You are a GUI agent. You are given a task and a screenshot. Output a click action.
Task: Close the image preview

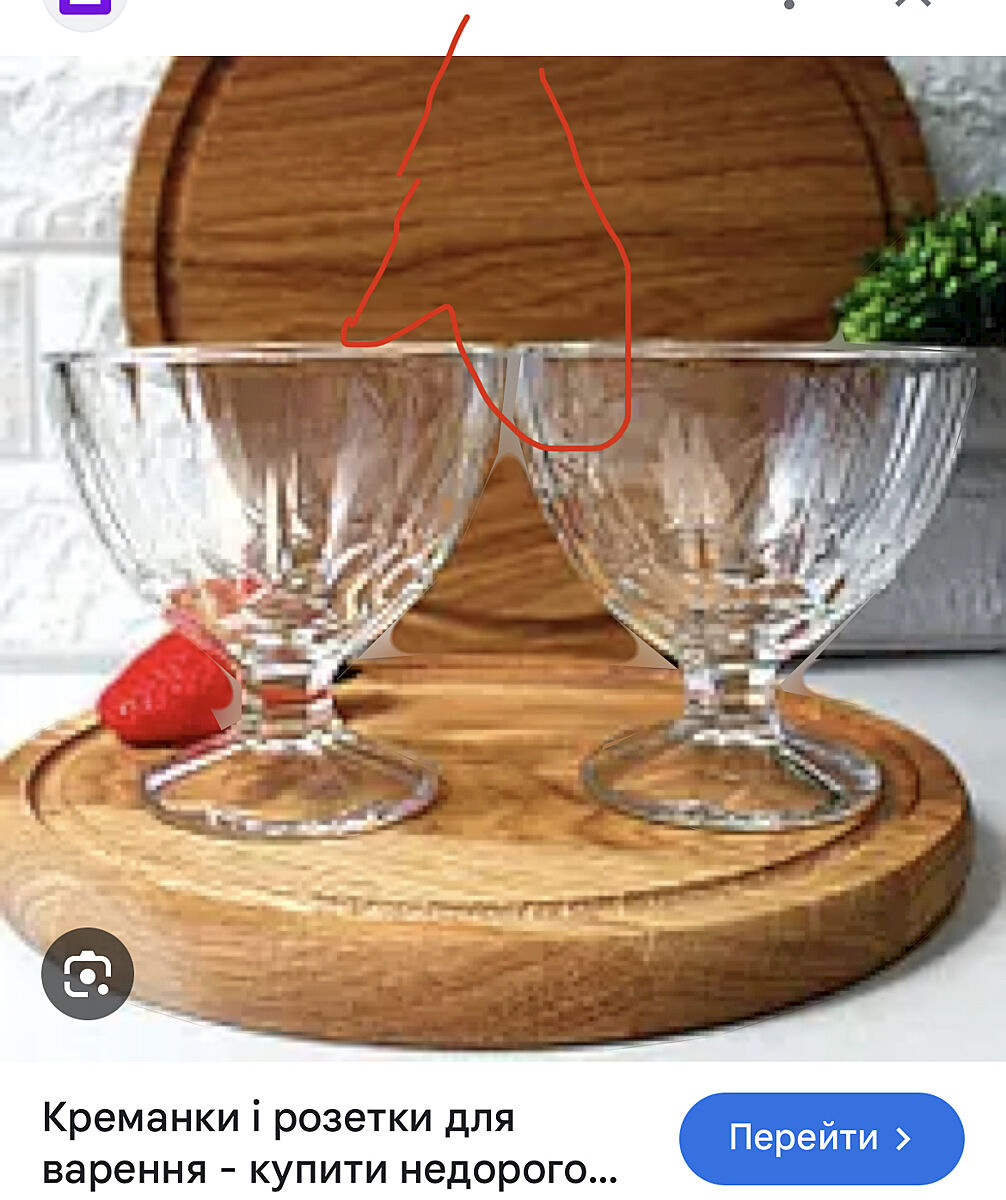911,5
